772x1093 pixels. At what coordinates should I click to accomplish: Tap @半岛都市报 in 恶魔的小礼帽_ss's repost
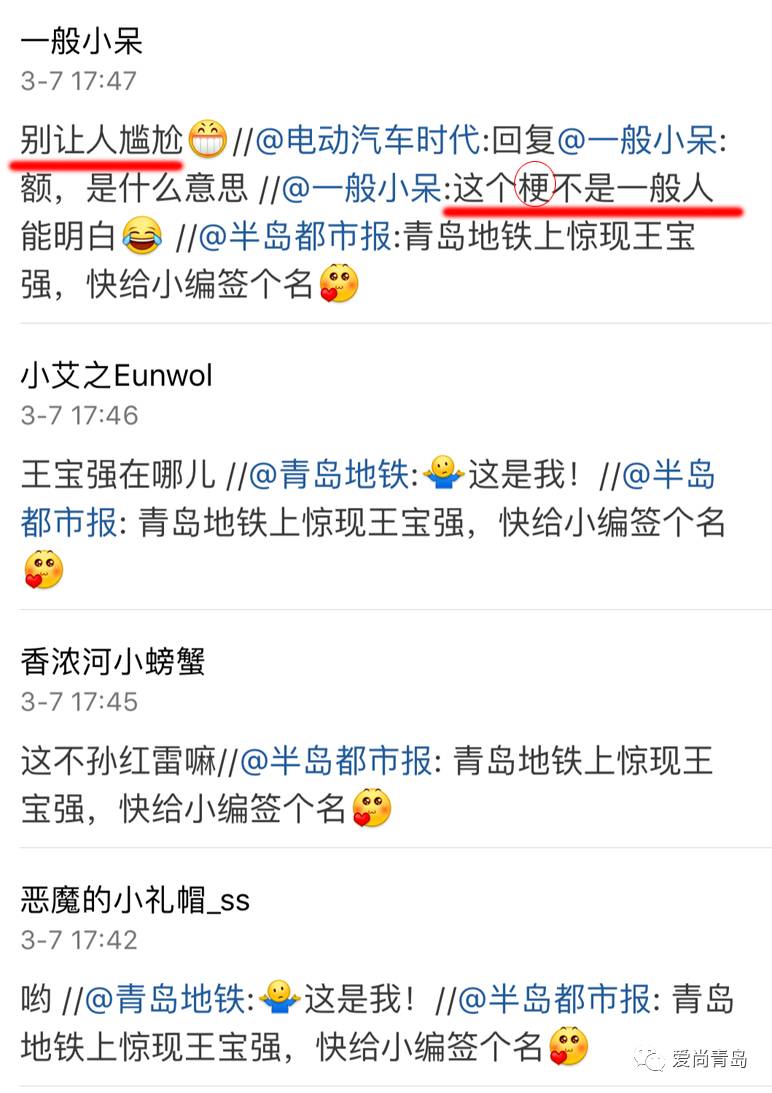[554, 999]
